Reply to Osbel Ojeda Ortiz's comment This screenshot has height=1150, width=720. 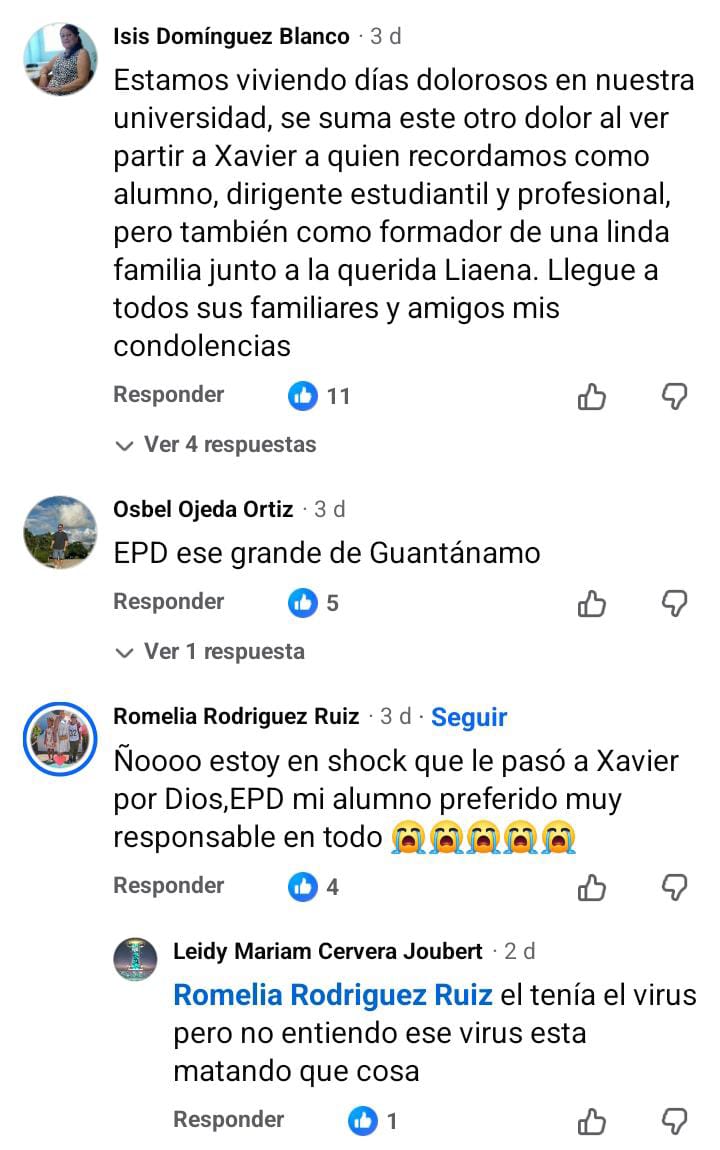[168, 602]
